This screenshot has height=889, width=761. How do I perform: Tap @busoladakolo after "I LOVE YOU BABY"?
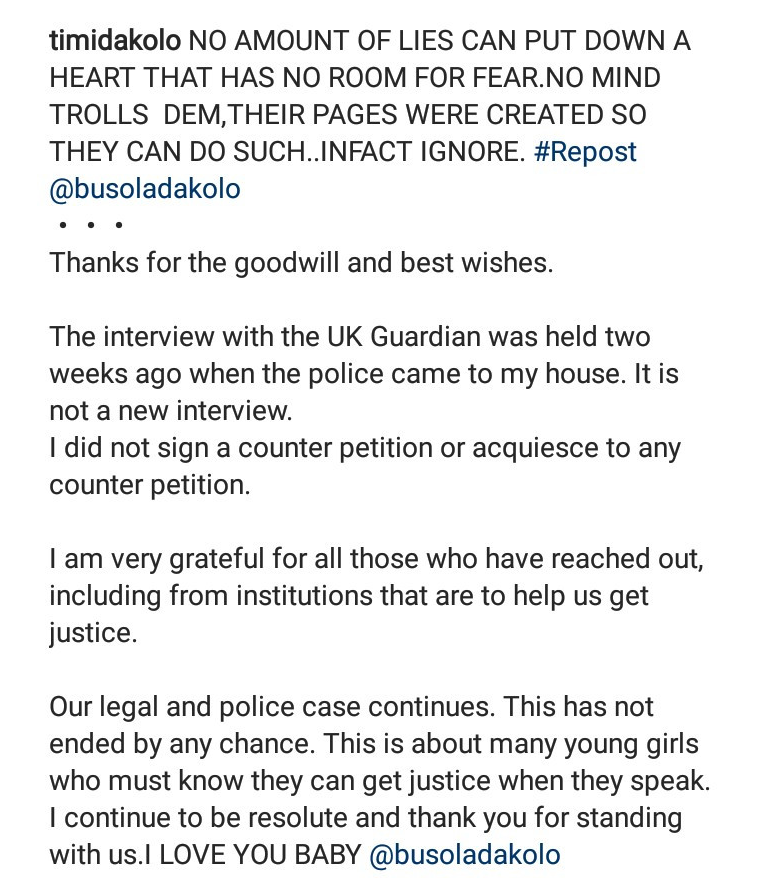(464, 855)
